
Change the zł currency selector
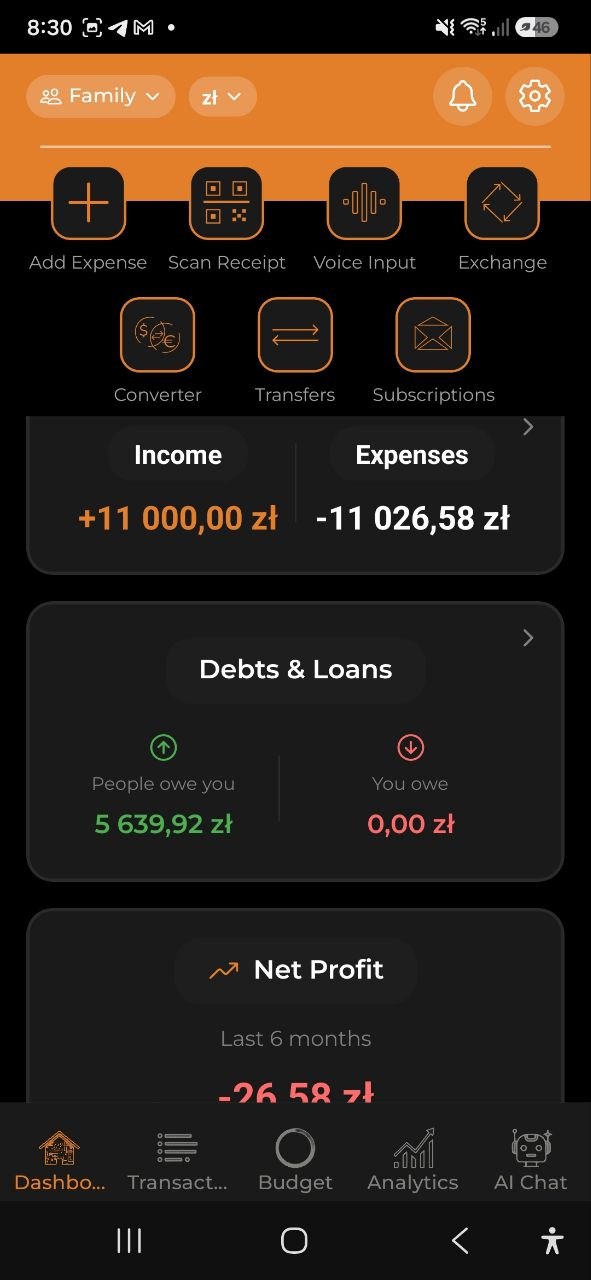click(222, 97)
